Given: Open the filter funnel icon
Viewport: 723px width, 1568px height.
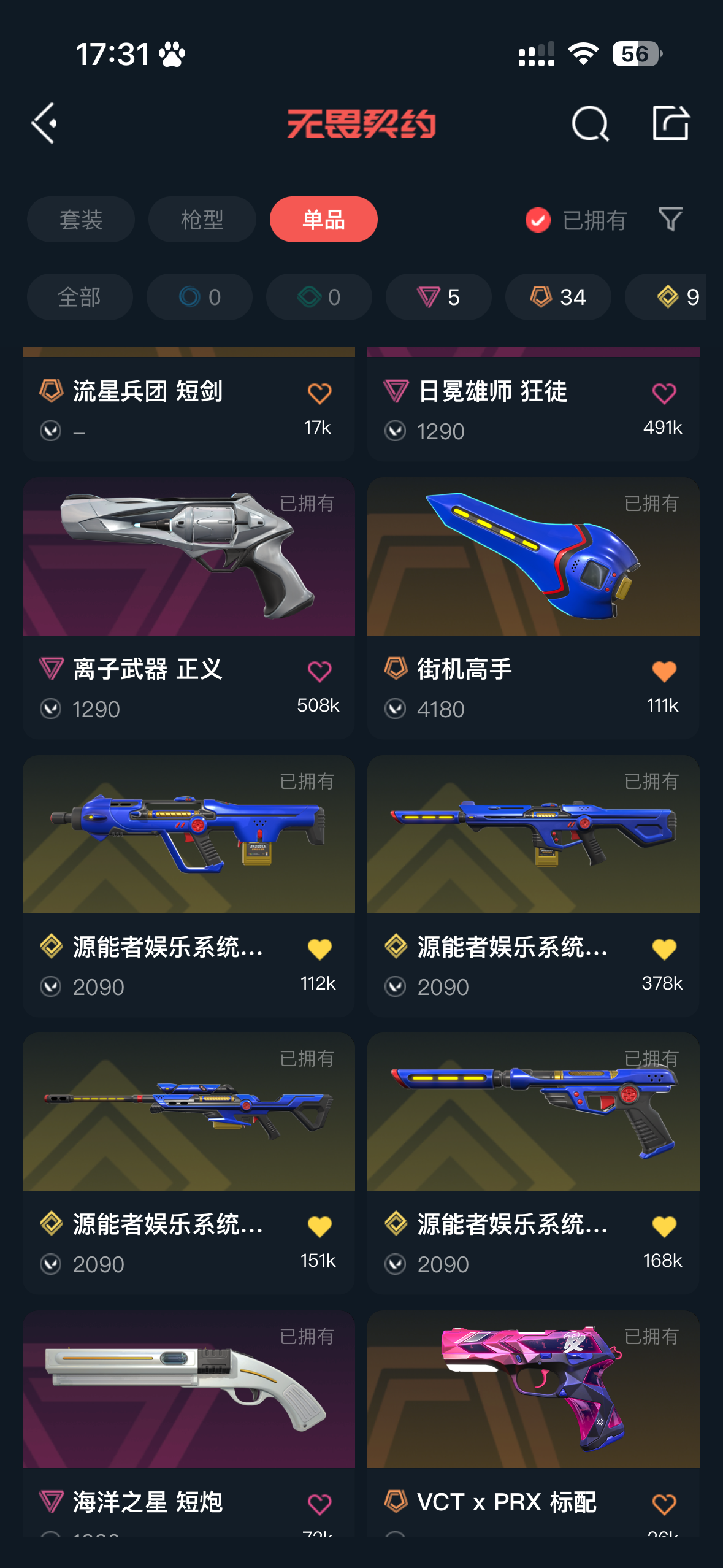Looking at the screenshot, I should click(670, 219).
